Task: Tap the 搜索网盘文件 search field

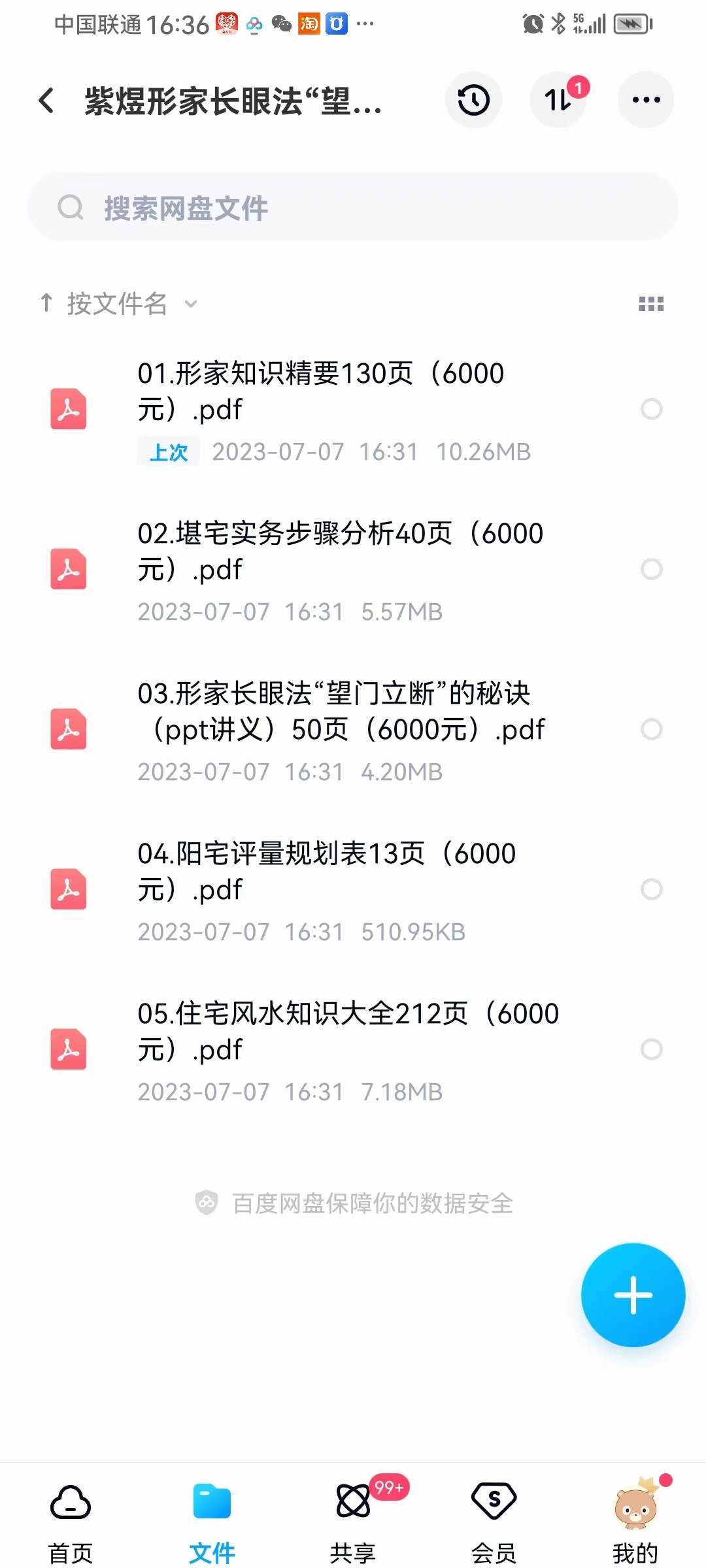Action: pyautogui.click(x=353, y=206)
